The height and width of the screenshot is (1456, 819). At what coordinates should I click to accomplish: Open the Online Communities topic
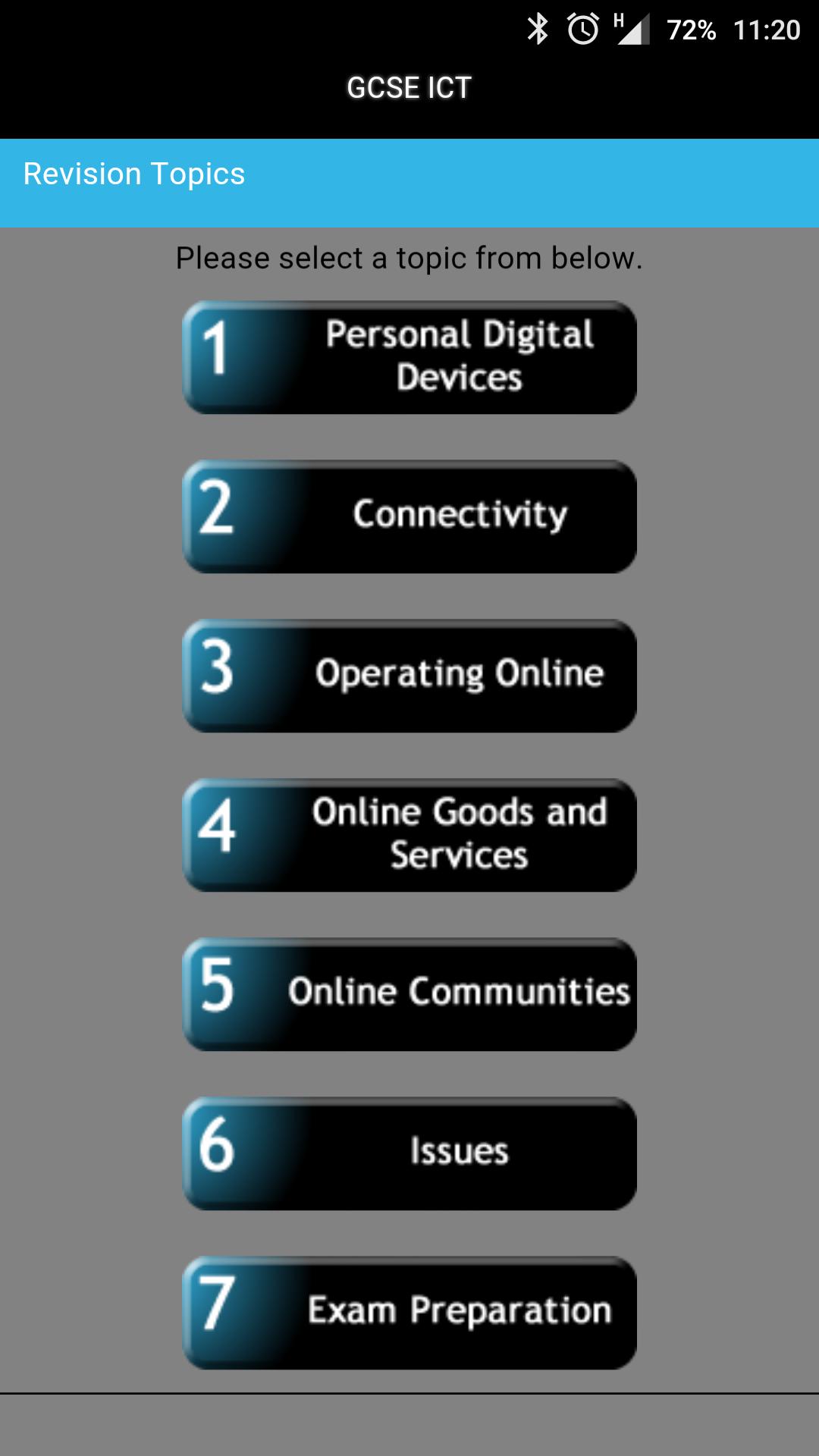(409, 994)
